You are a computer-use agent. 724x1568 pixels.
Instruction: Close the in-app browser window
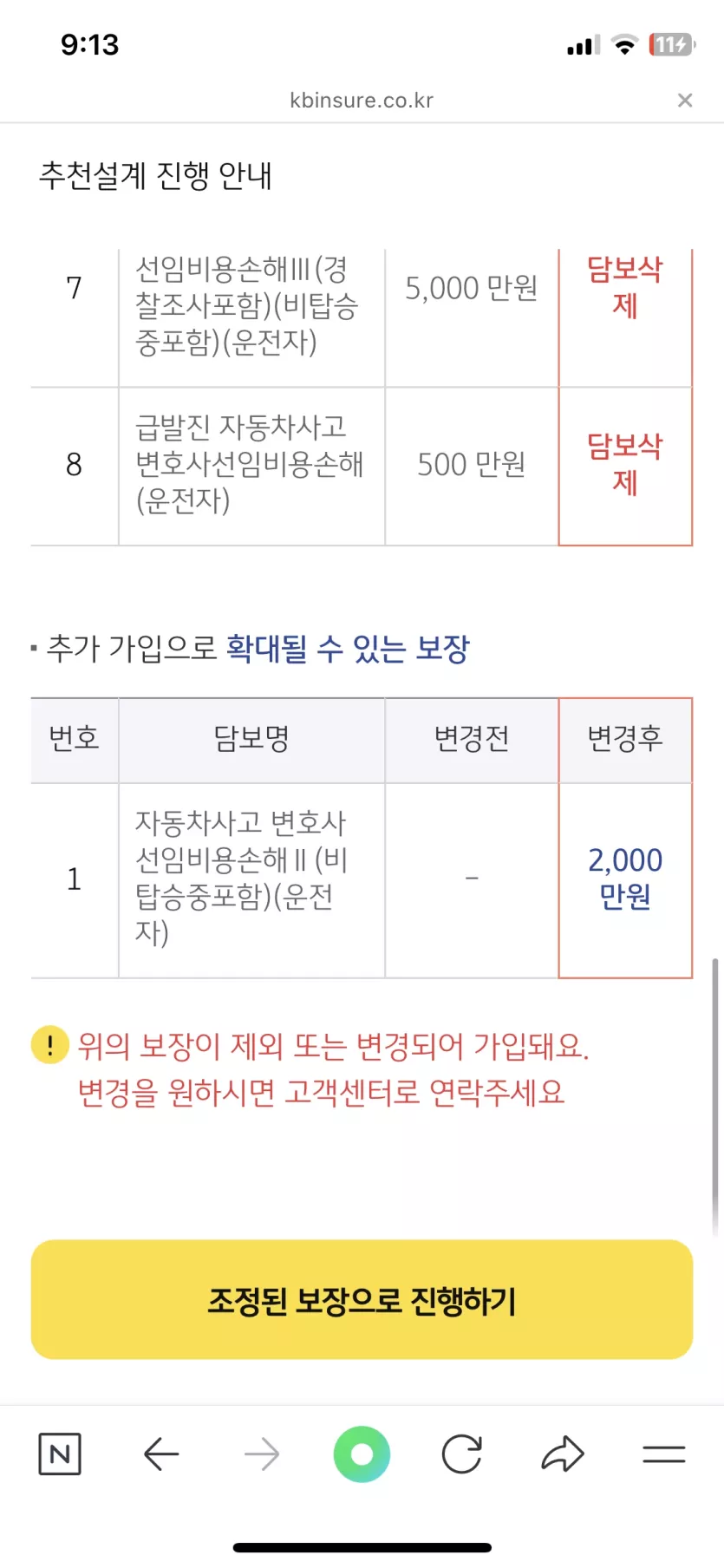point(684,101)
